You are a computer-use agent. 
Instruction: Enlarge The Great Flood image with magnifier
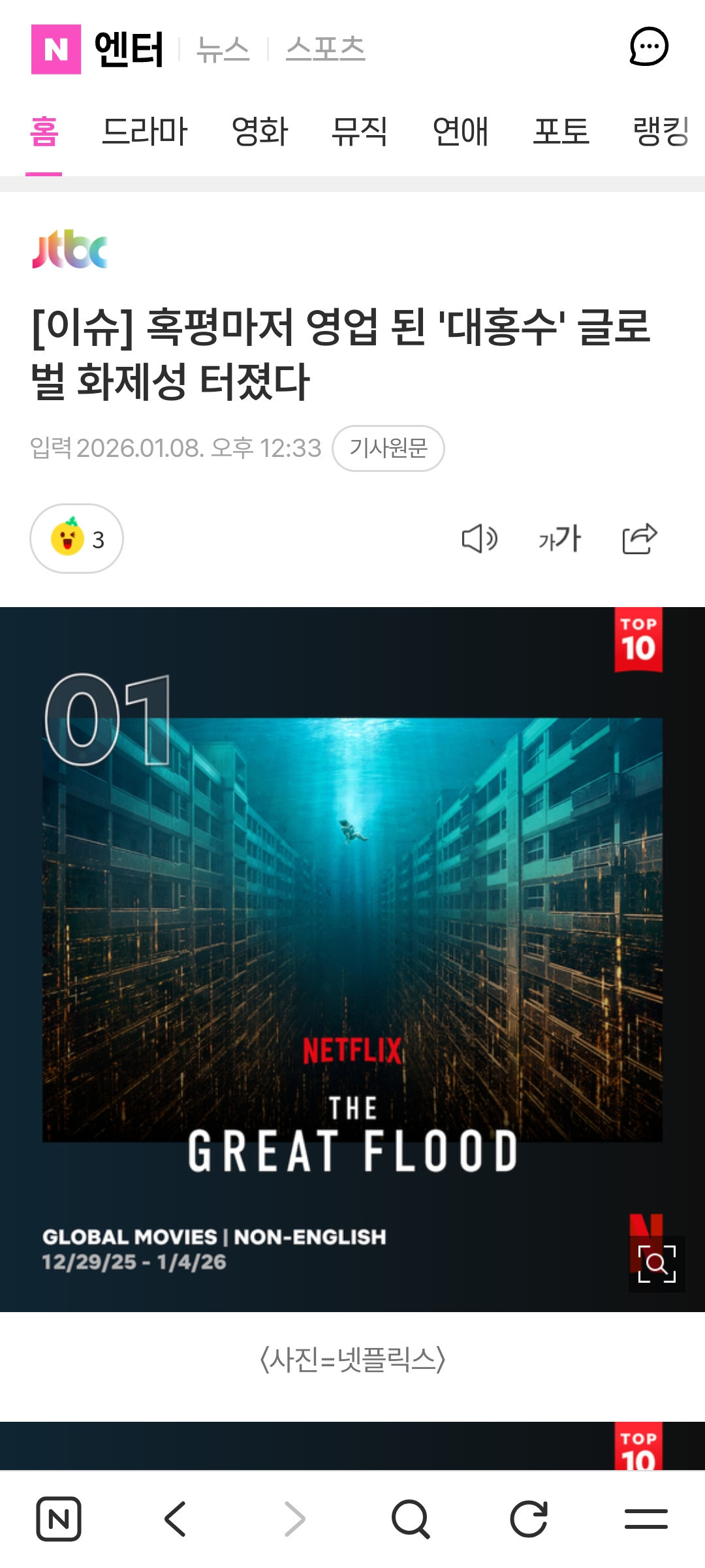pos(656,1264)
